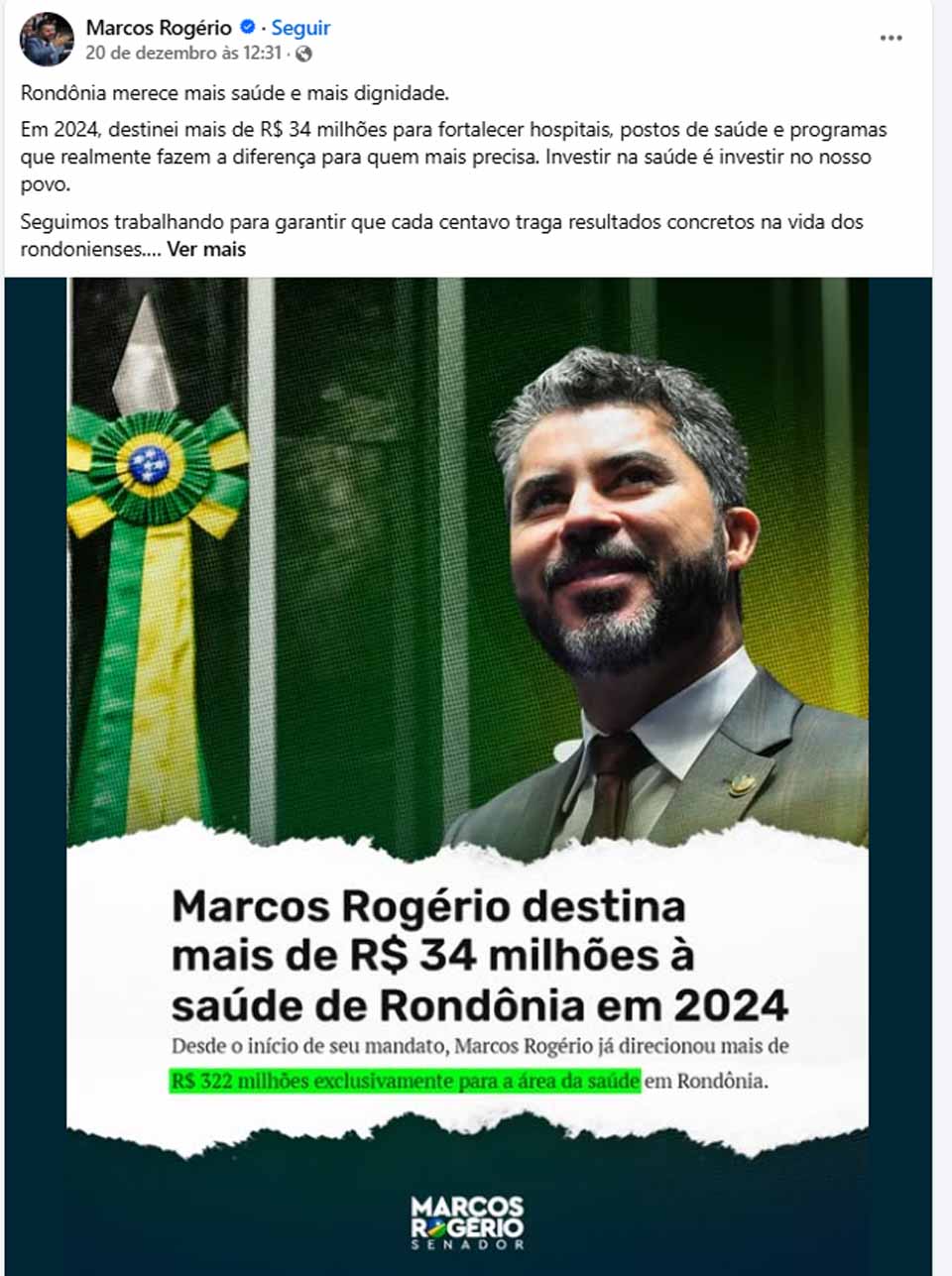Open the page's profile picture

click(47, 40)
